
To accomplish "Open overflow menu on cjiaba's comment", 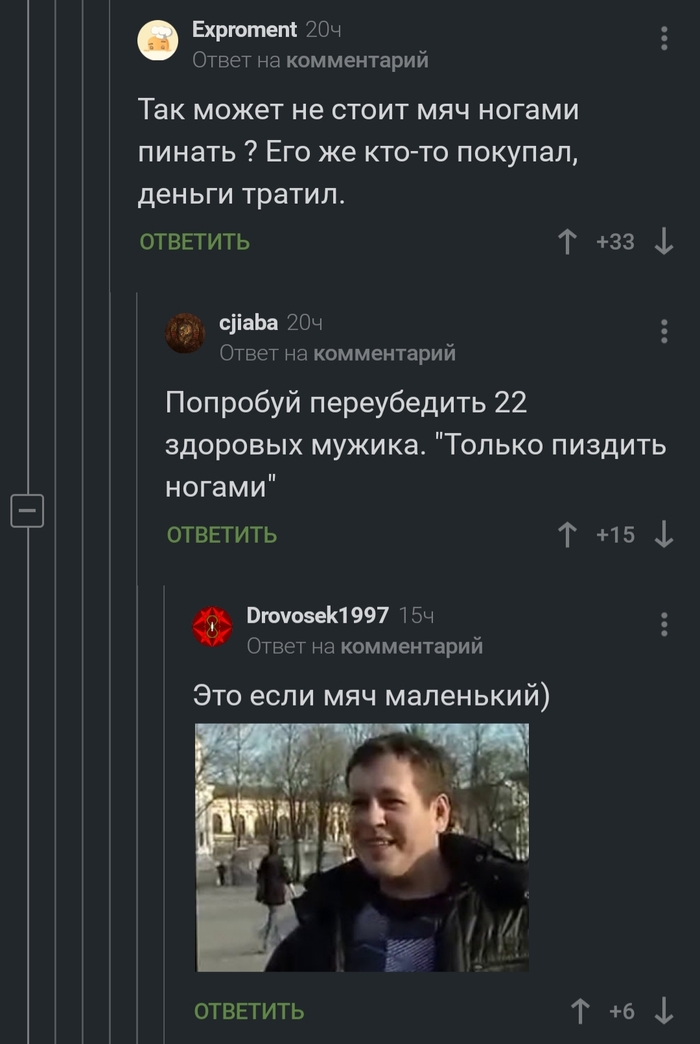I will click(x=664, y=331).
